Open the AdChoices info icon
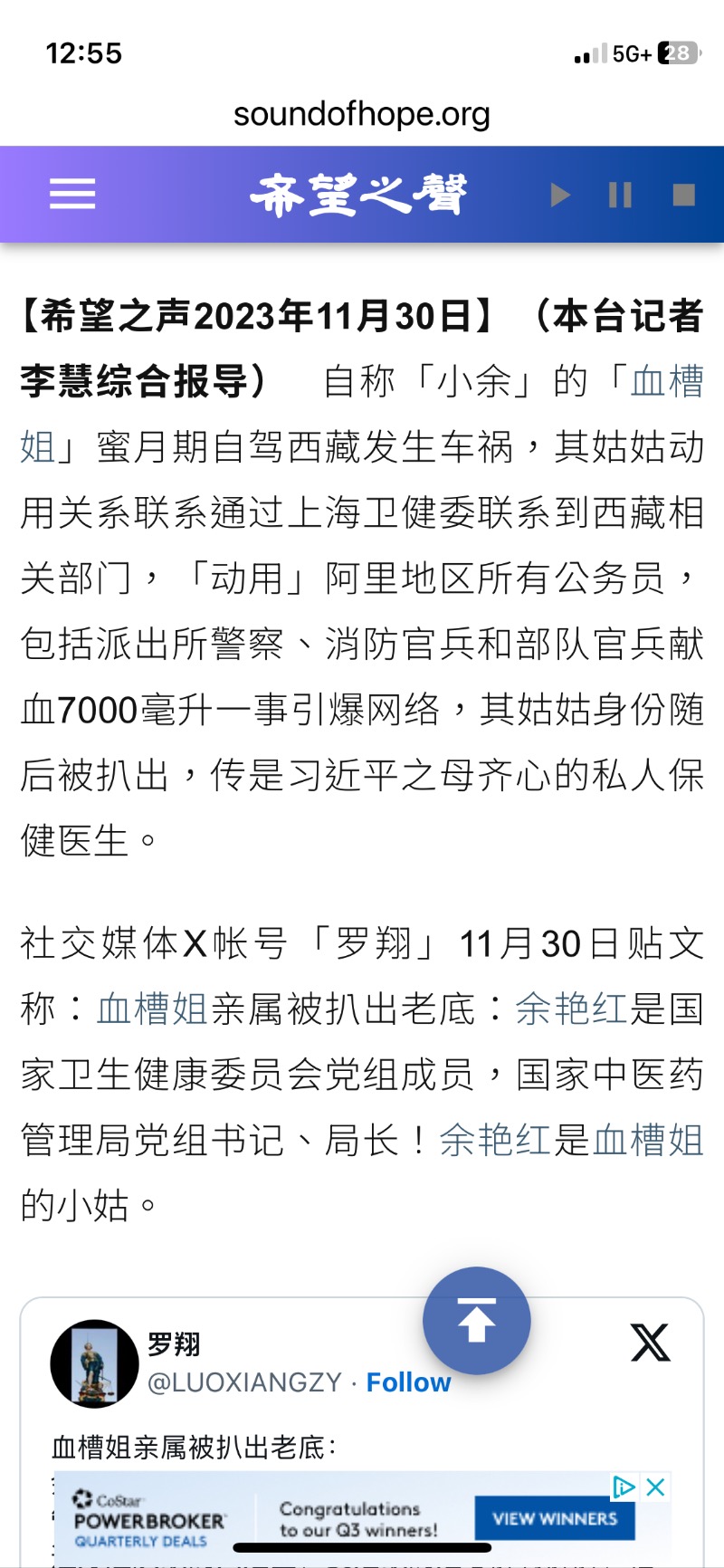The image size is (724, 1568). click(x=624, y=1487)
